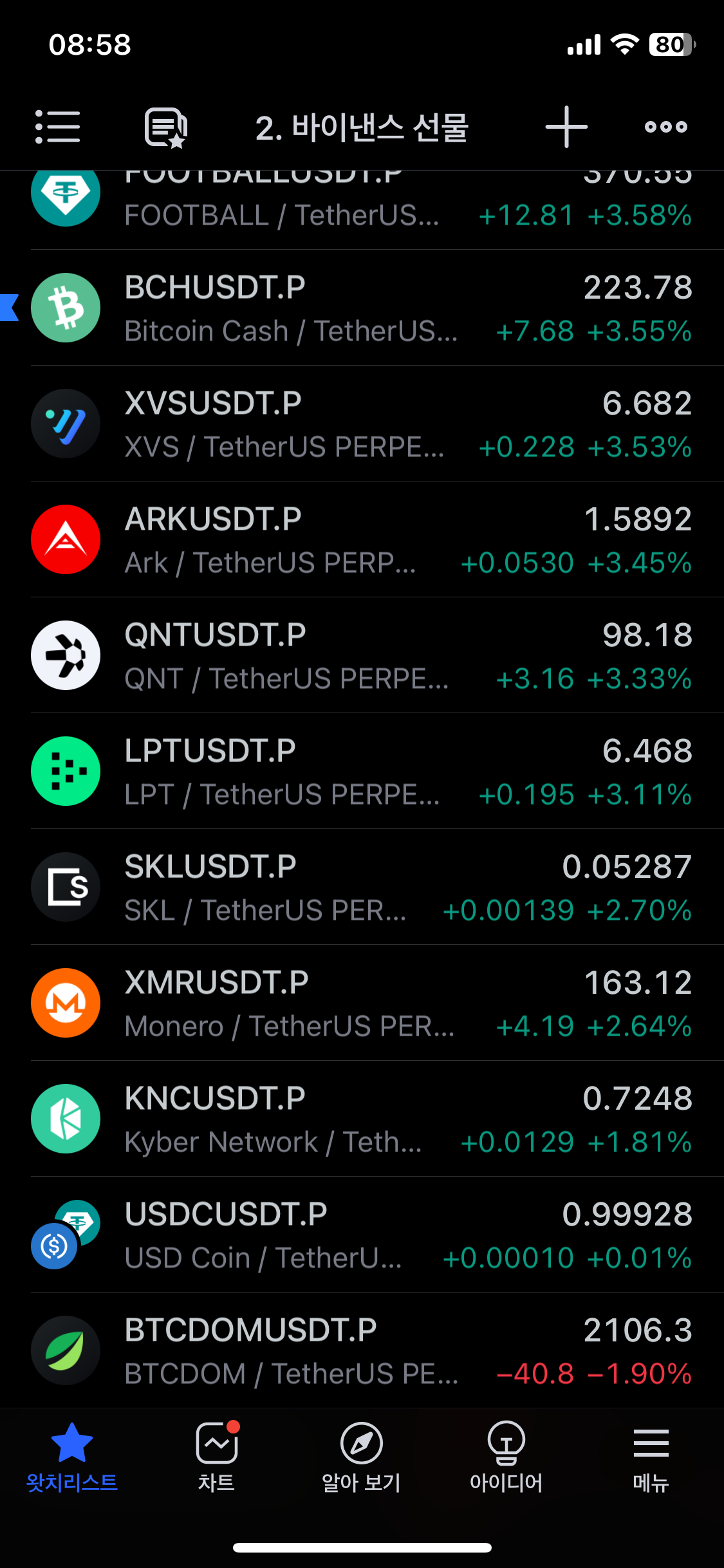The image size is (724, 1568).
Task: Open USDCUSDT.P USD Coin row
Action: pyautogui.click(x=362, y=1235)
